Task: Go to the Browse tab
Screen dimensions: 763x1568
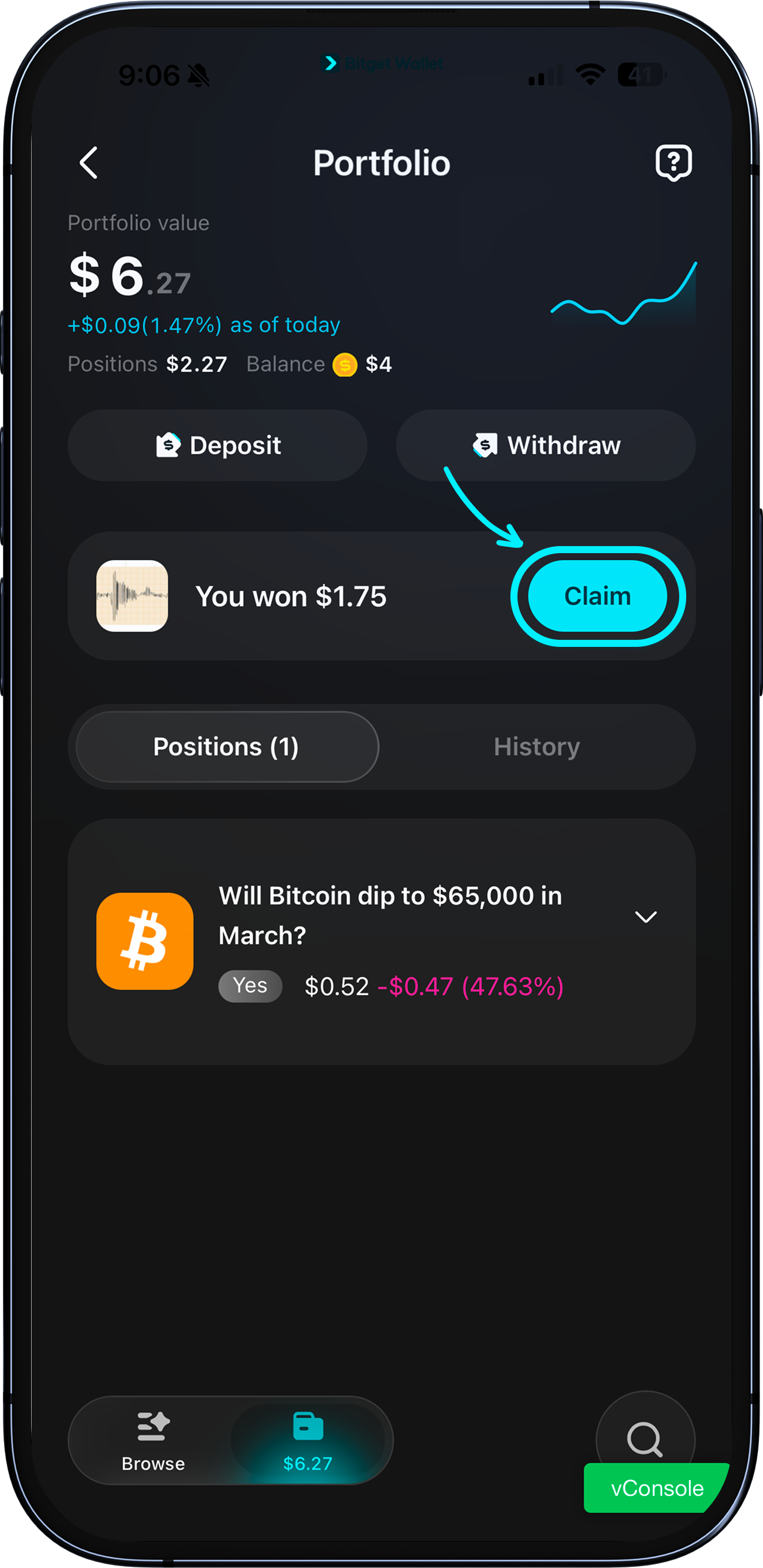Action: coord(153,1440)
